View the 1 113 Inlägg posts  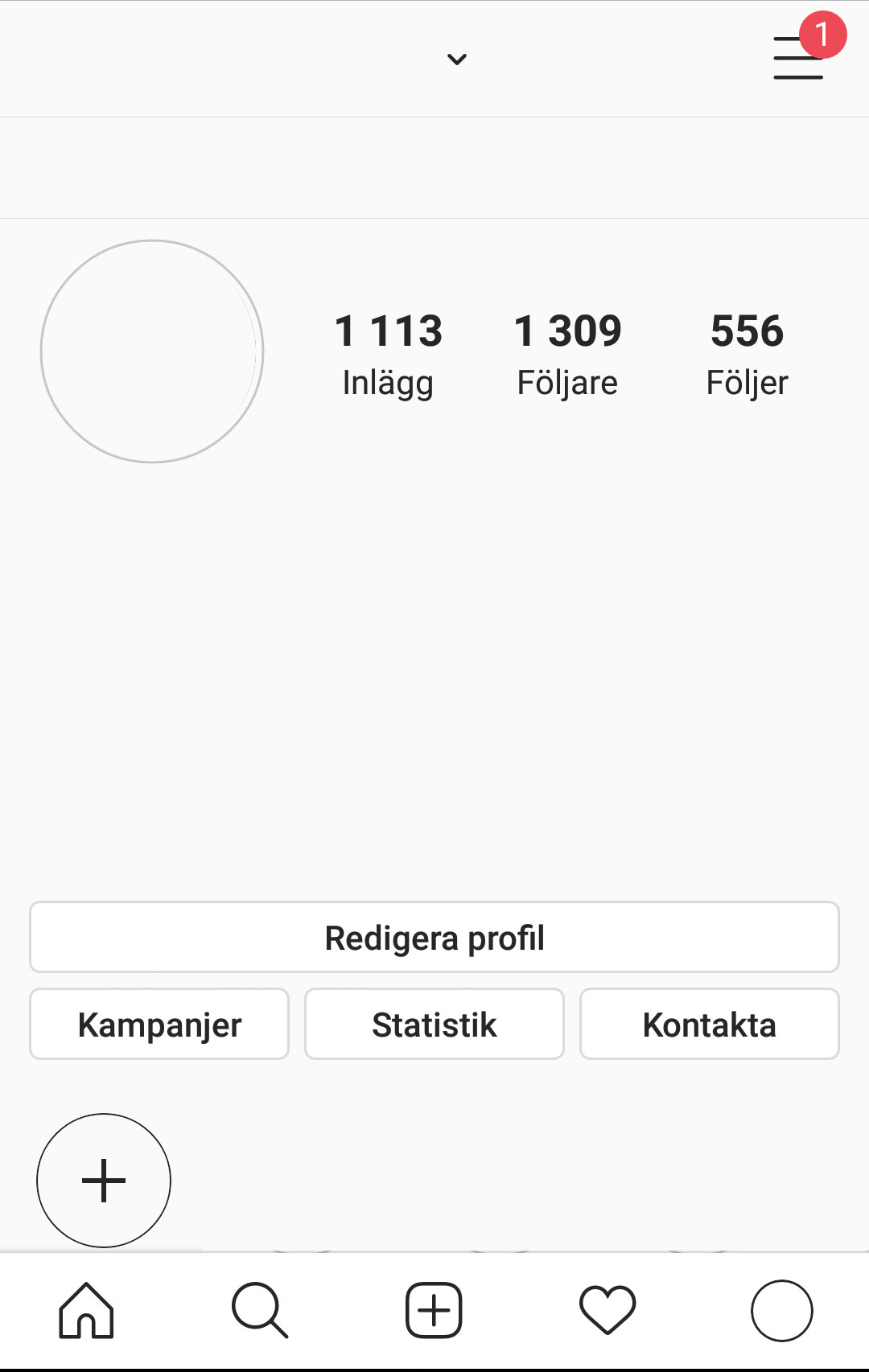coord(388,354)
